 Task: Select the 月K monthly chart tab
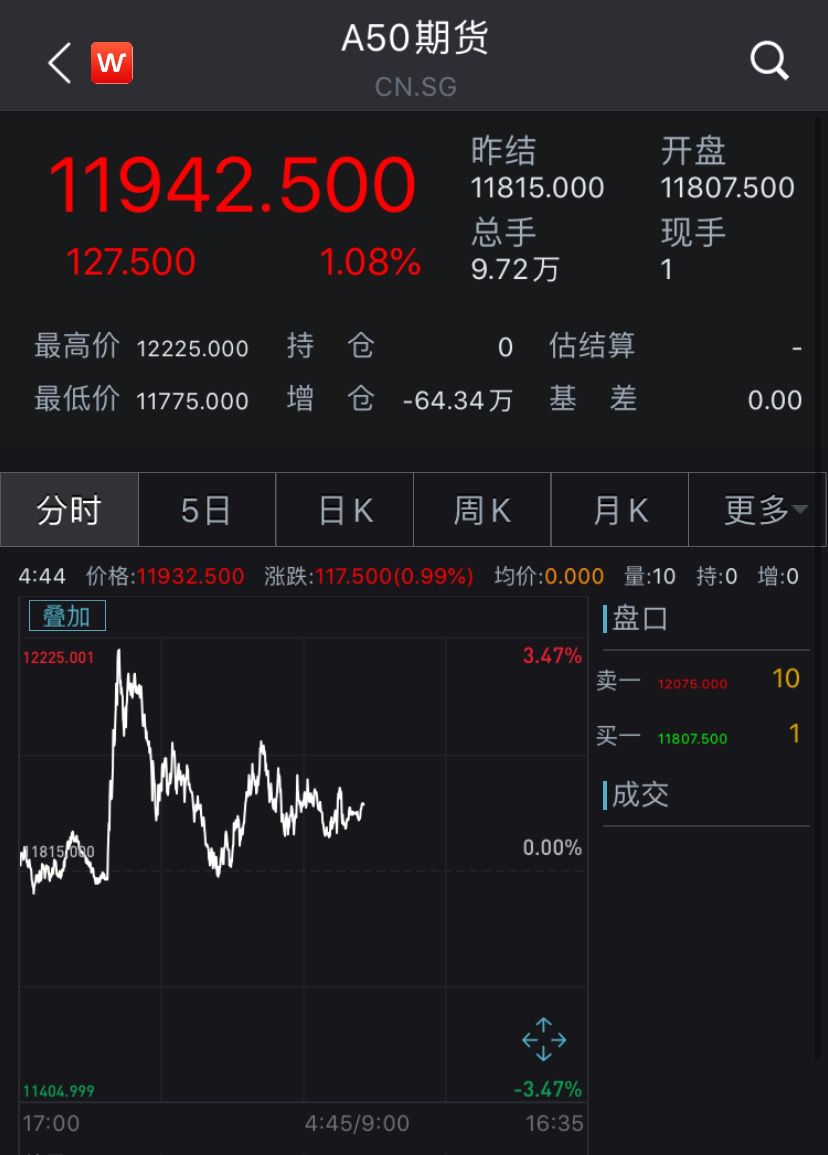pyautogui.click(x=620, y=510)
